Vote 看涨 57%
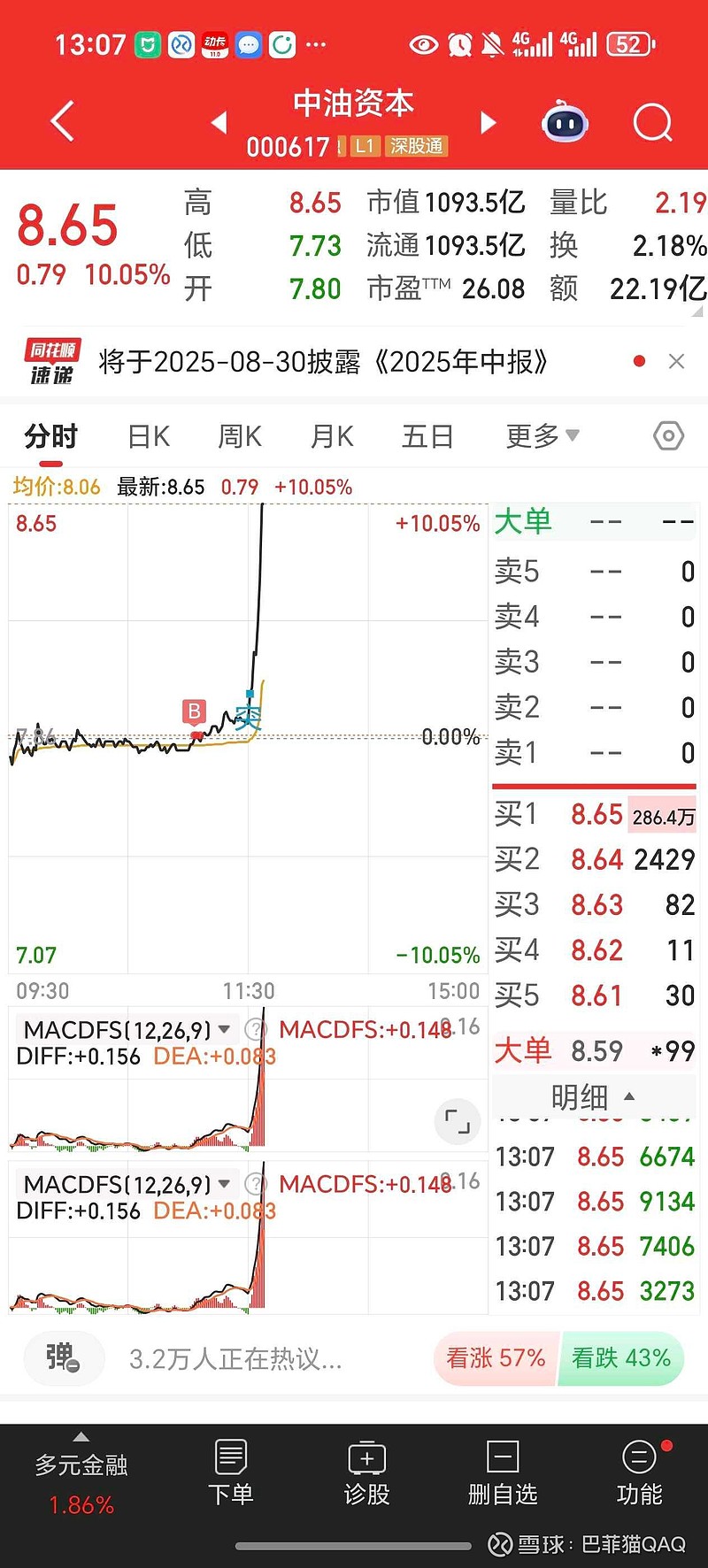 click(496, 1358)
